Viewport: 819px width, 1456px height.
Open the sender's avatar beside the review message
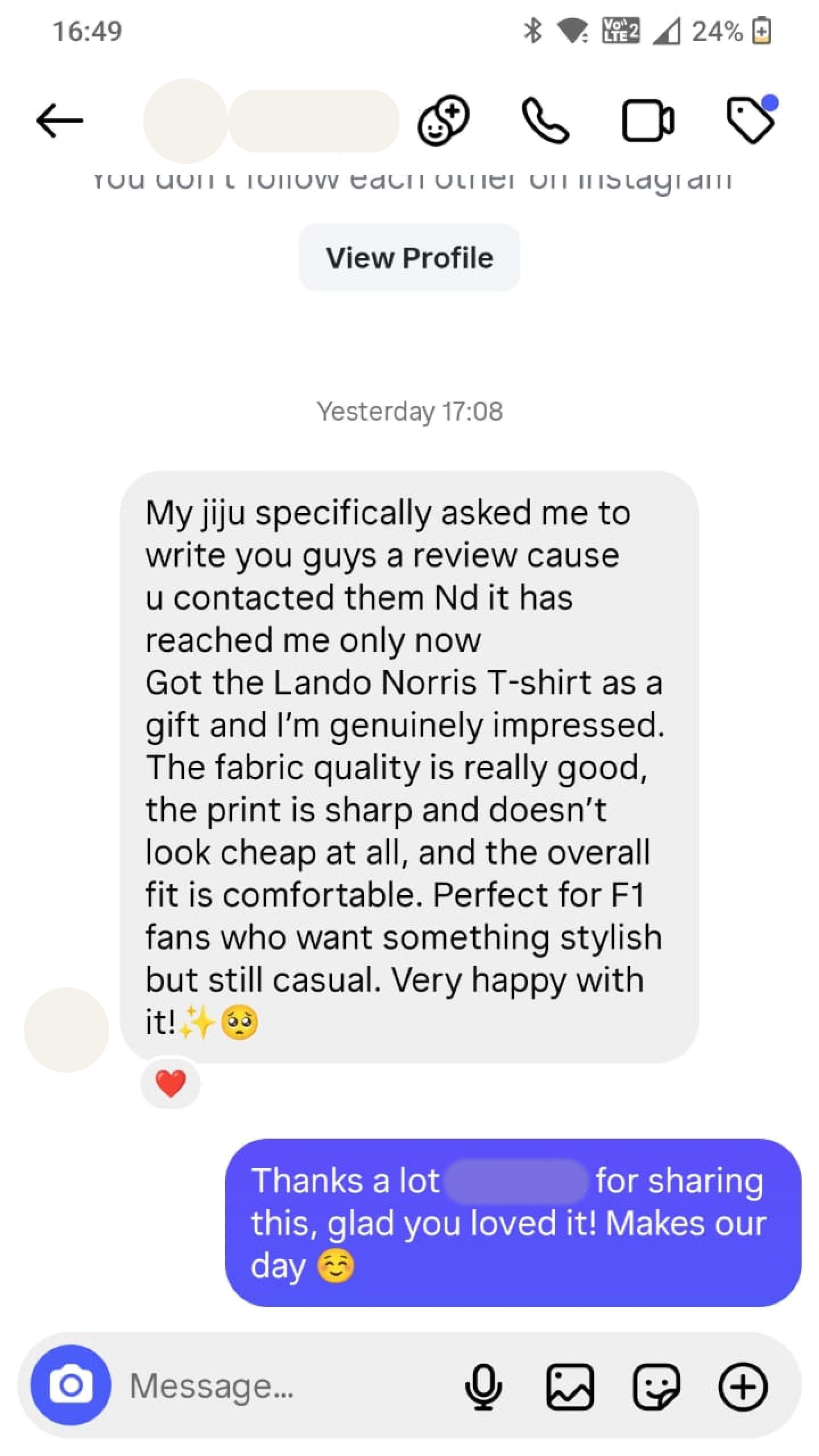tap(67, 1030)
